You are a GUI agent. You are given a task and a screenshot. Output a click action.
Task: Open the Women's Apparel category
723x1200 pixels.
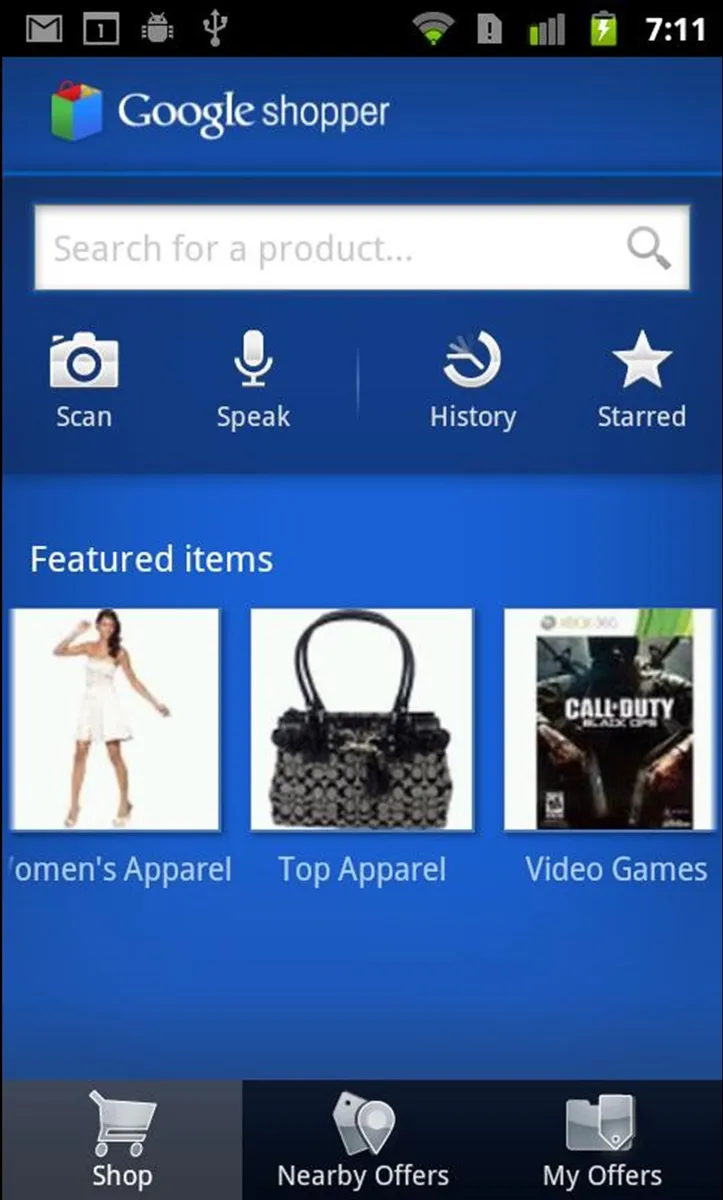pyautogui.click(x=115, y=720)
